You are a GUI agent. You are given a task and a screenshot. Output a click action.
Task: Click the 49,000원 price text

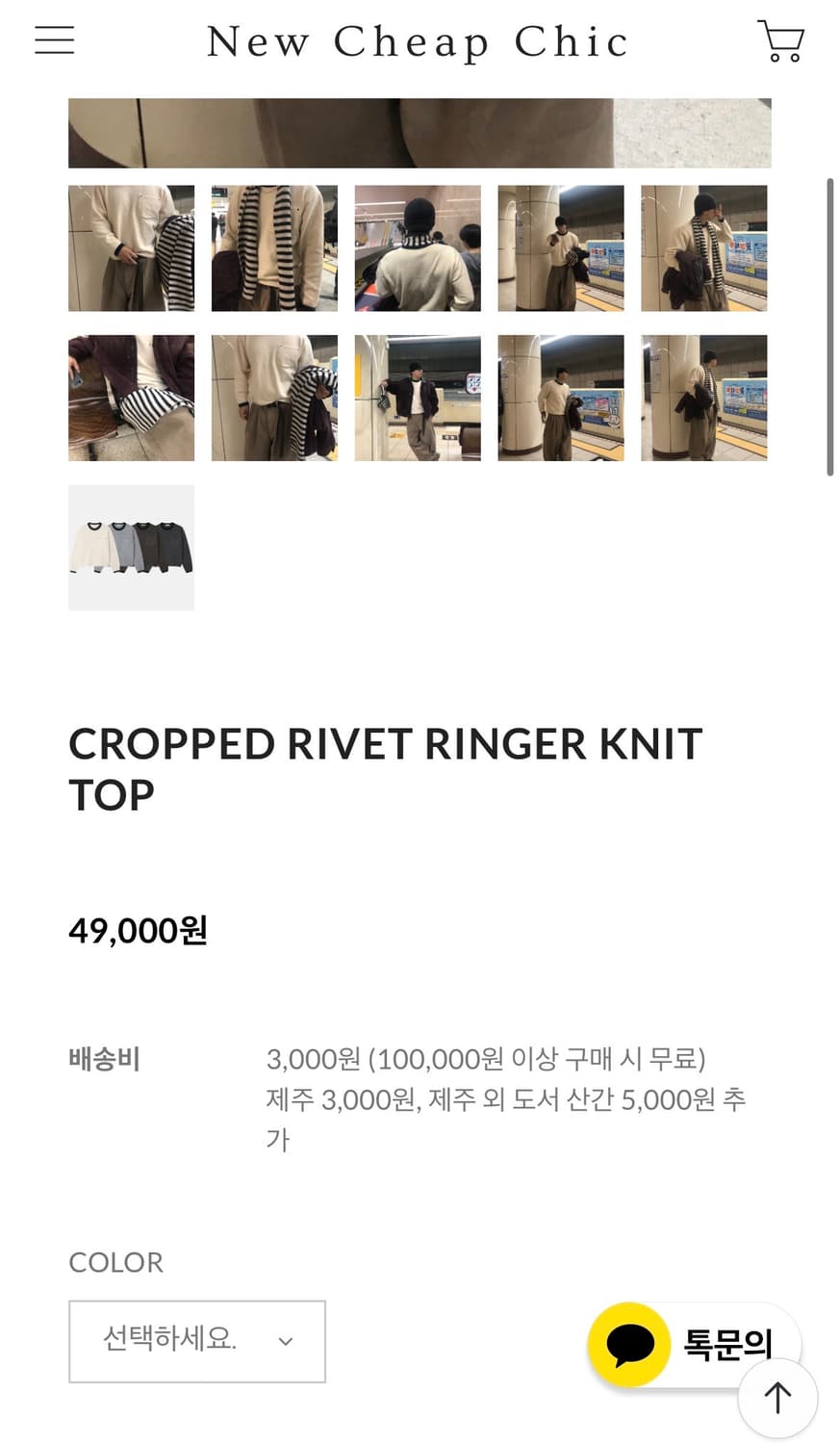[139, 930]
